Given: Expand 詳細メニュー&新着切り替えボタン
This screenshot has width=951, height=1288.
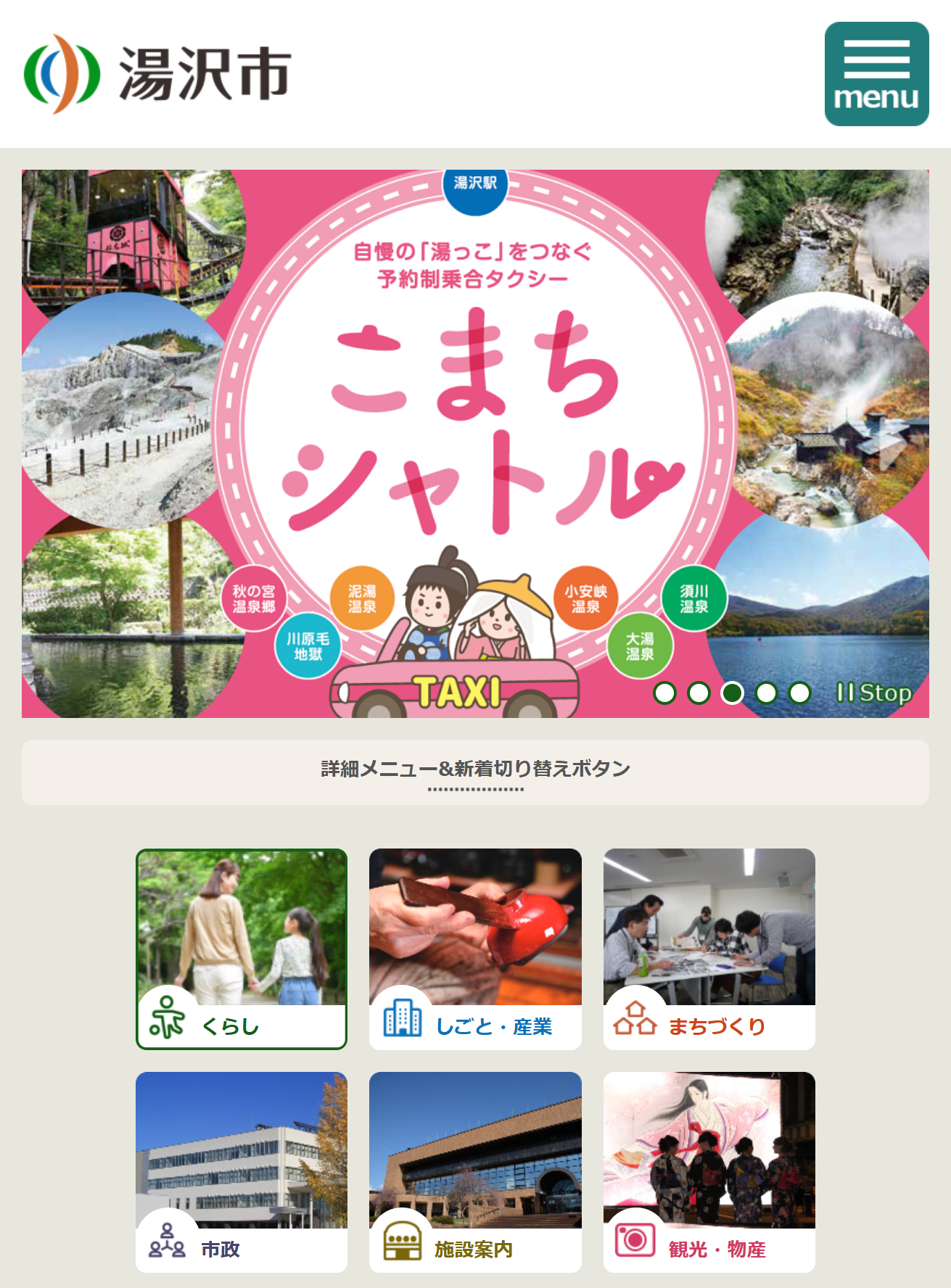Looking at the screenshot, I should [475, 772].
